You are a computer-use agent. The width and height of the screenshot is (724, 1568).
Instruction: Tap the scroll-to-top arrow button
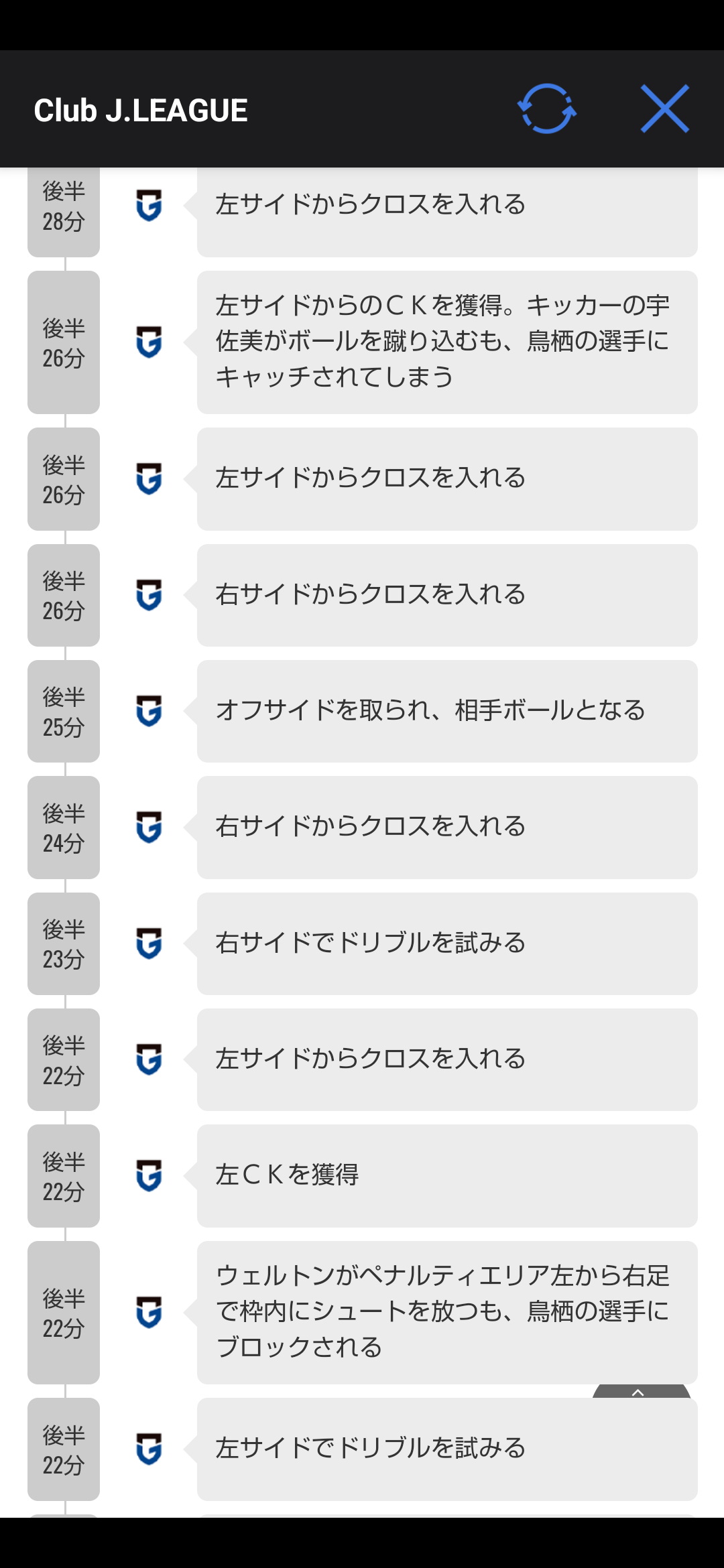point(641,1392)
